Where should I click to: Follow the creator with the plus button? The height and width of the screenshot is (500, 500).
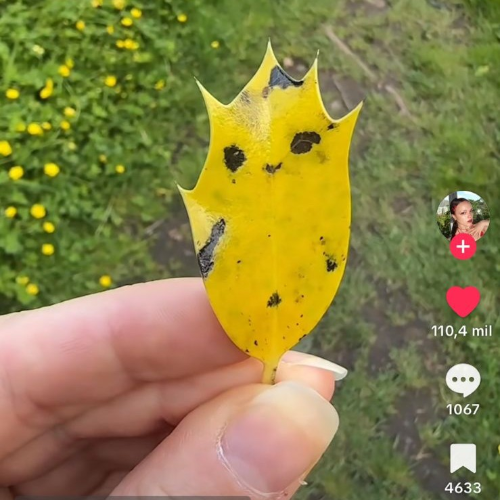tap(463, 247)
